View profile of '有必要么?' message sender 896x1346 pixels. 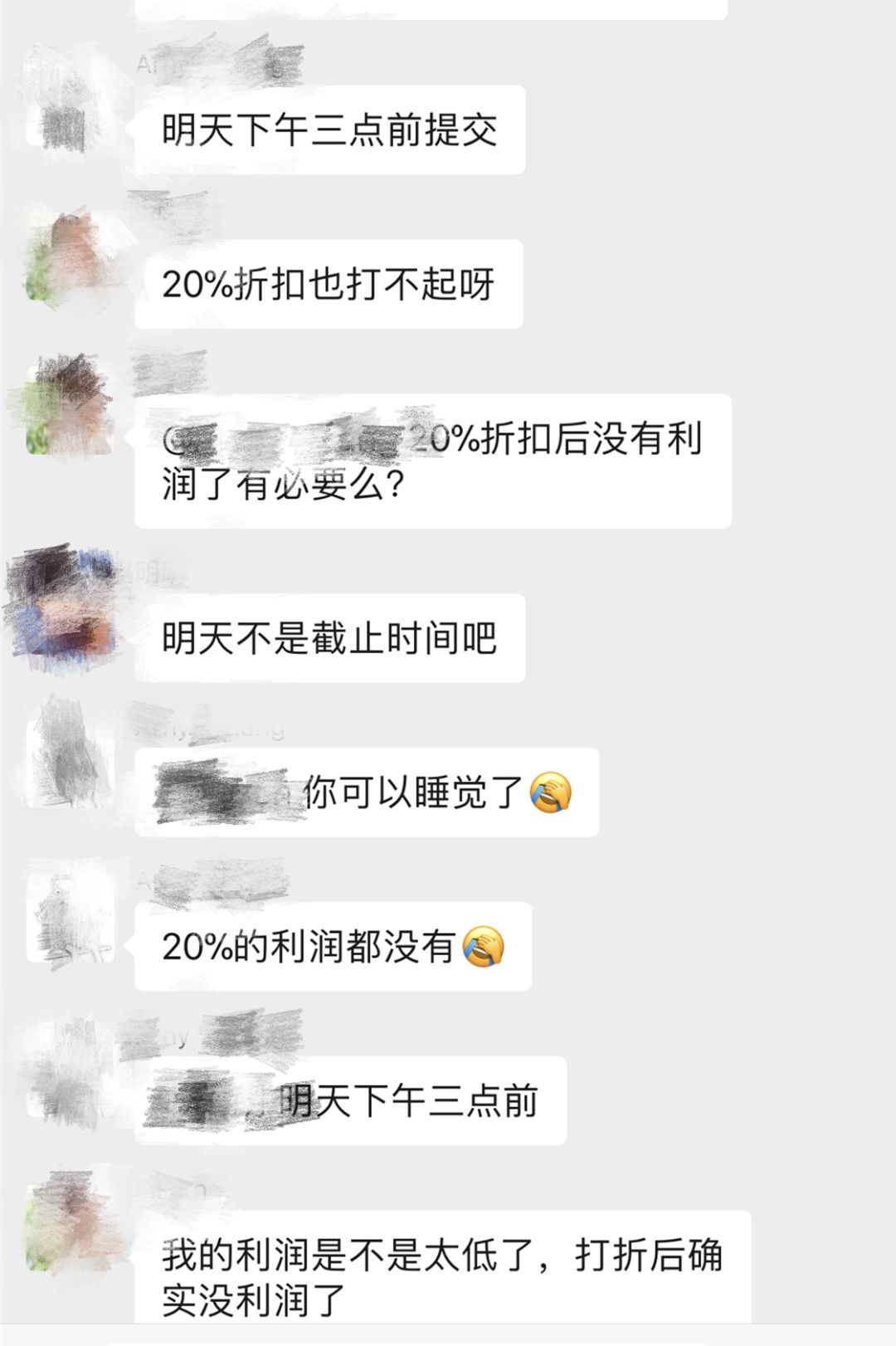(x=68, y=407)
